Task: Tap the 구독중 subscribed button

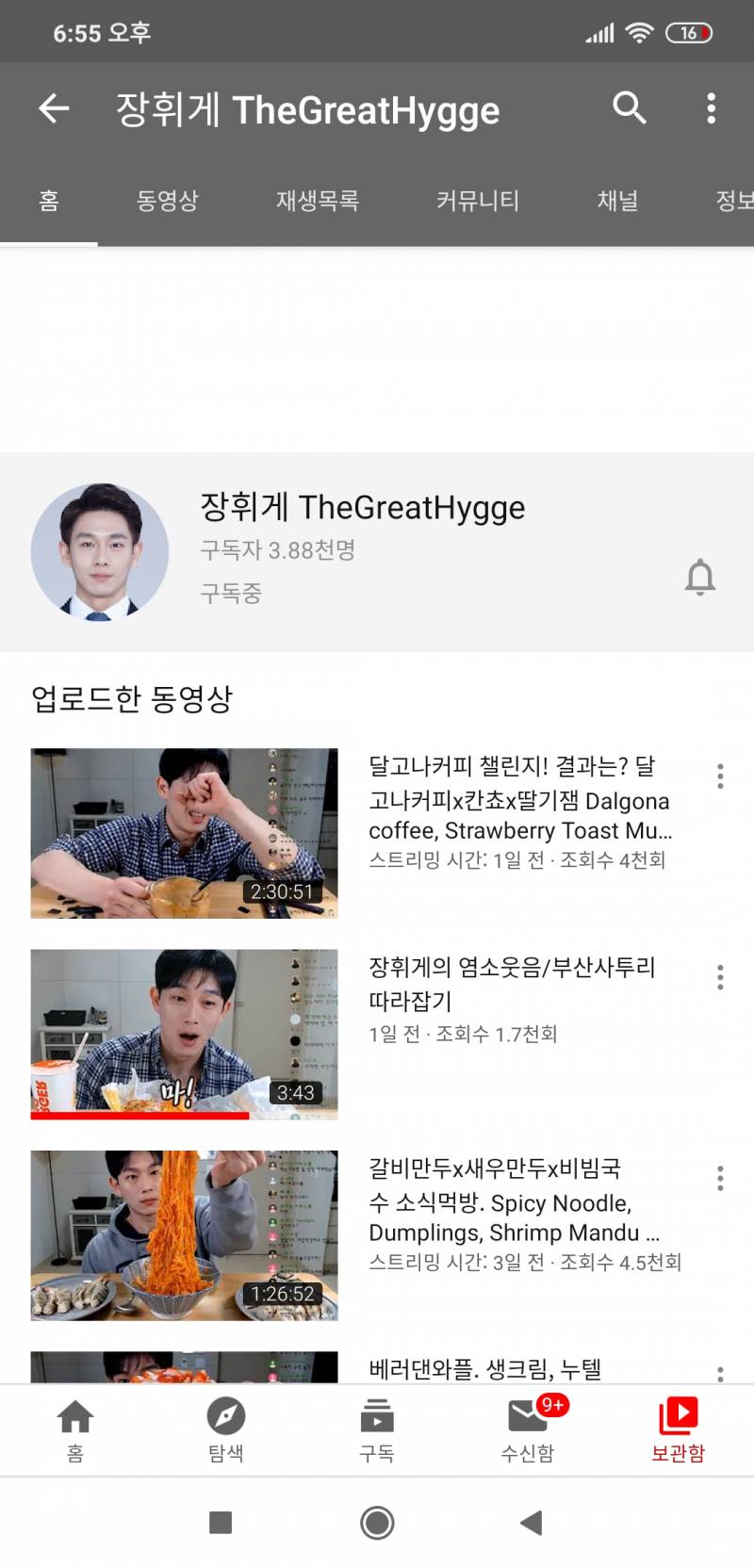Action: (x=231, y=593)
